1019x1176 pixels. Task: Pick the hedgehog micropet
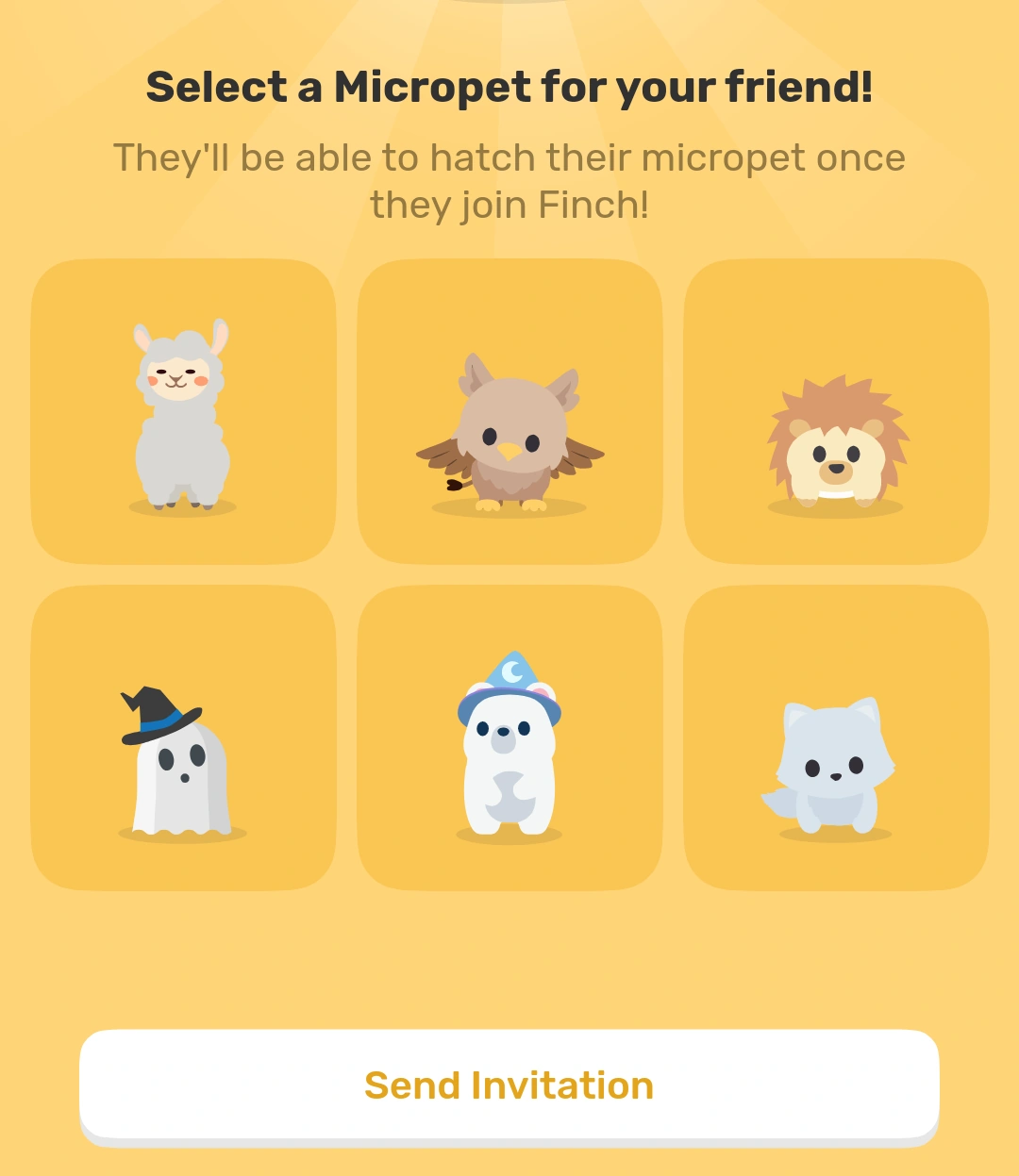(836, 412)
